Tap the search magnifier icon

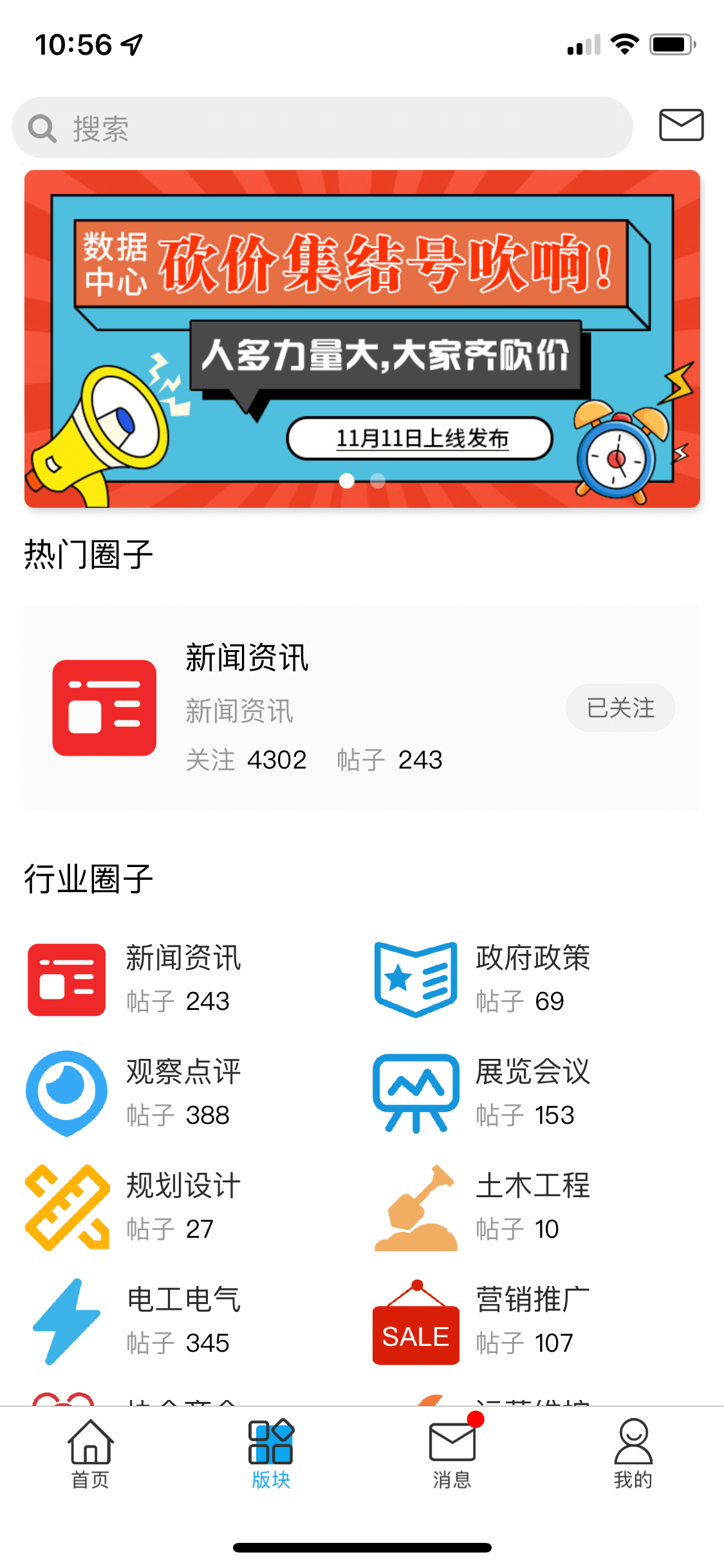click(x=41, y=127)
